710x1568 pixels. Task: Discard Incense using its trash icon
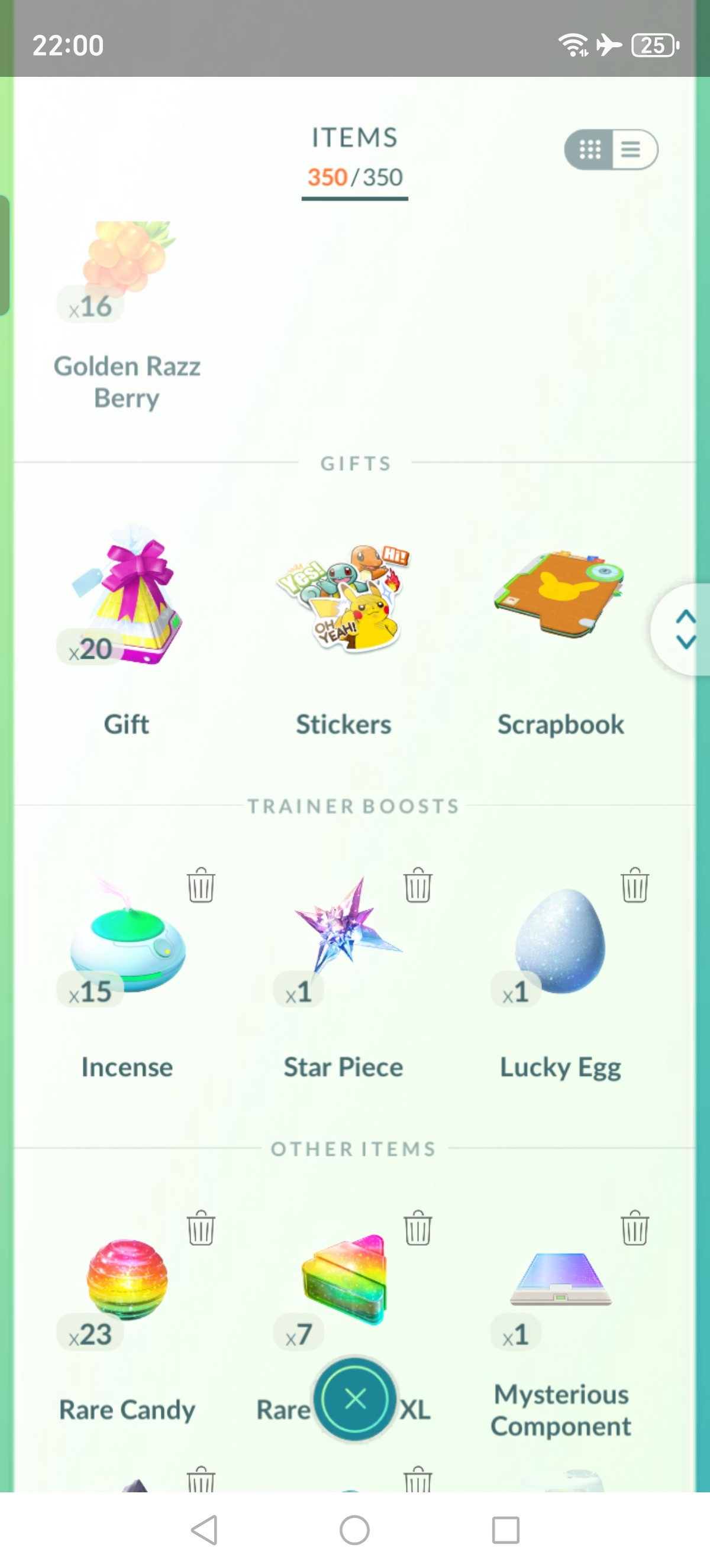point(201,885)
